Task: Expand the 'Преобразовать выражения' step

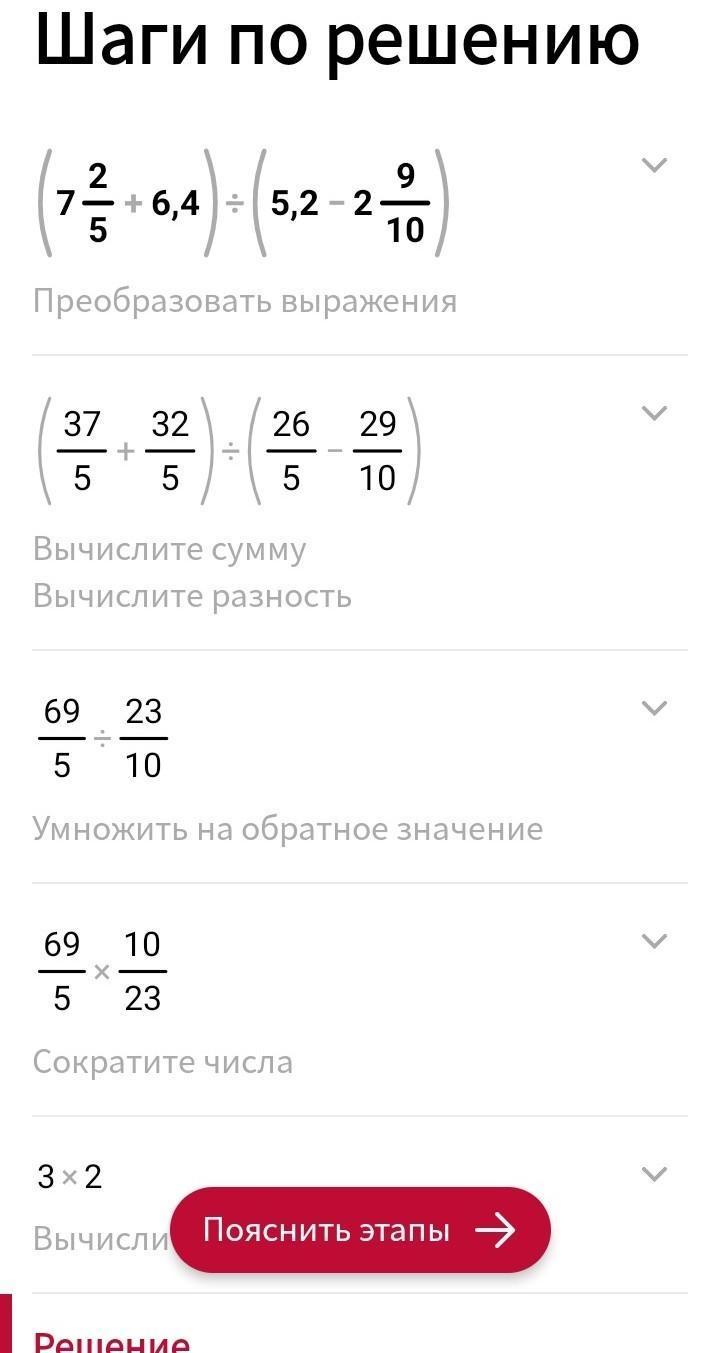Action: (653, 165)
